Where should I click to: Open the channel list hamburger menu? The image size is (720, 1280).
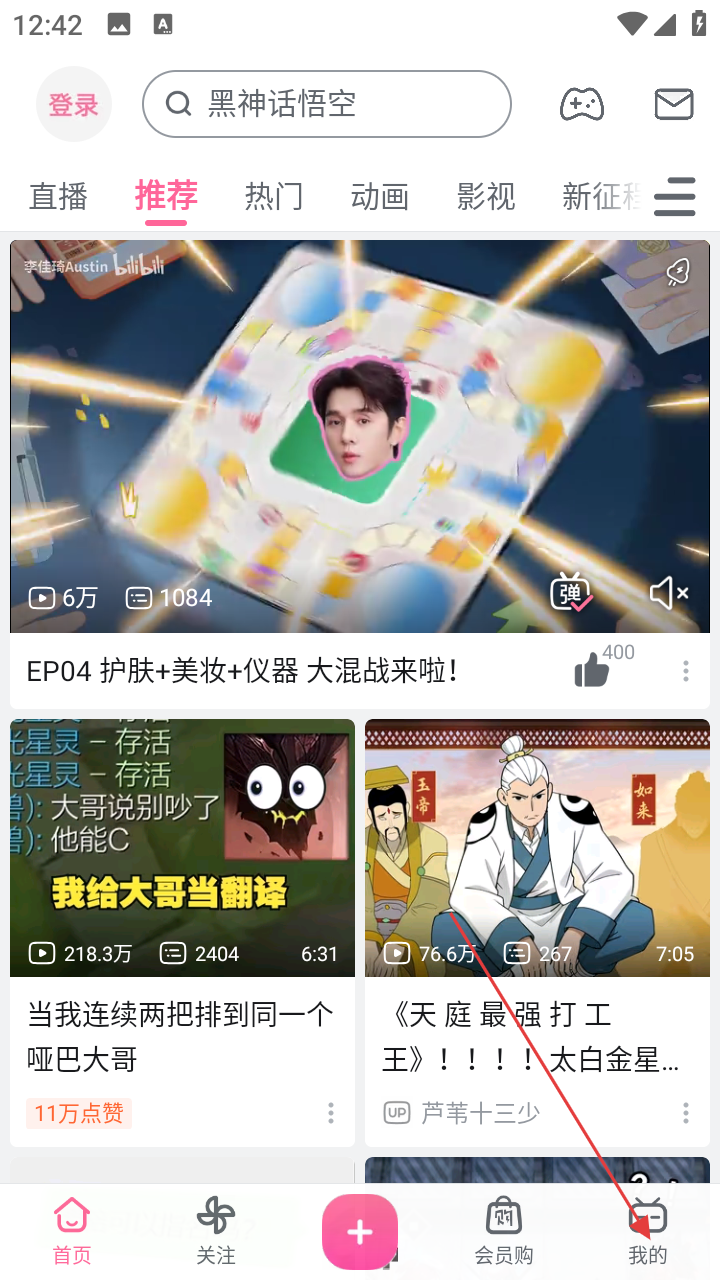click(674, 196)
